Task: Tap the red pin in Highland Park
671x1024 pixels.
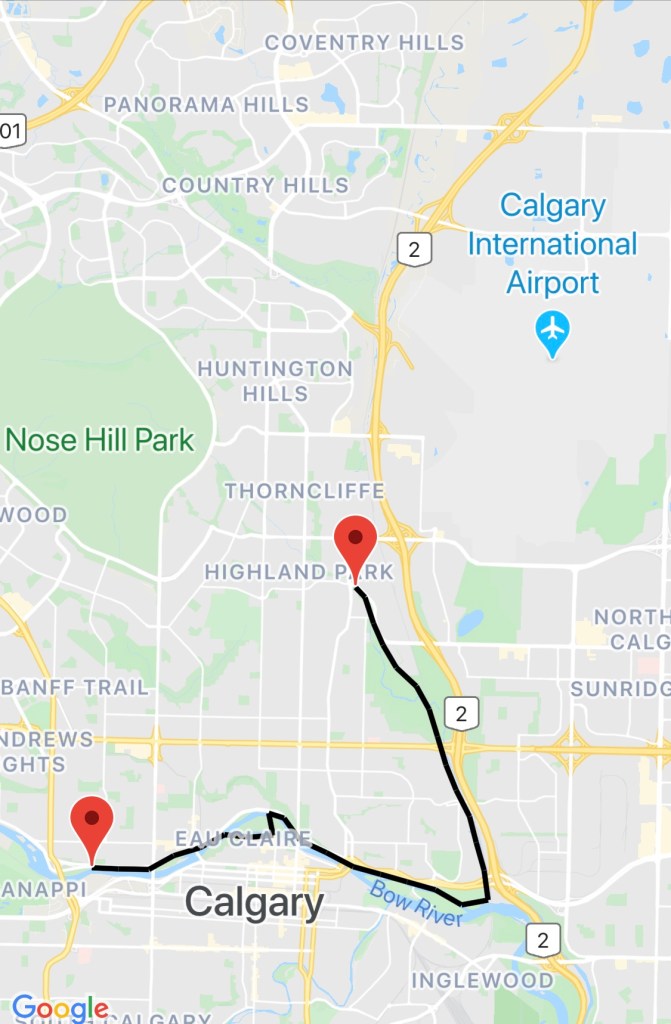Action: coord(355,542)
